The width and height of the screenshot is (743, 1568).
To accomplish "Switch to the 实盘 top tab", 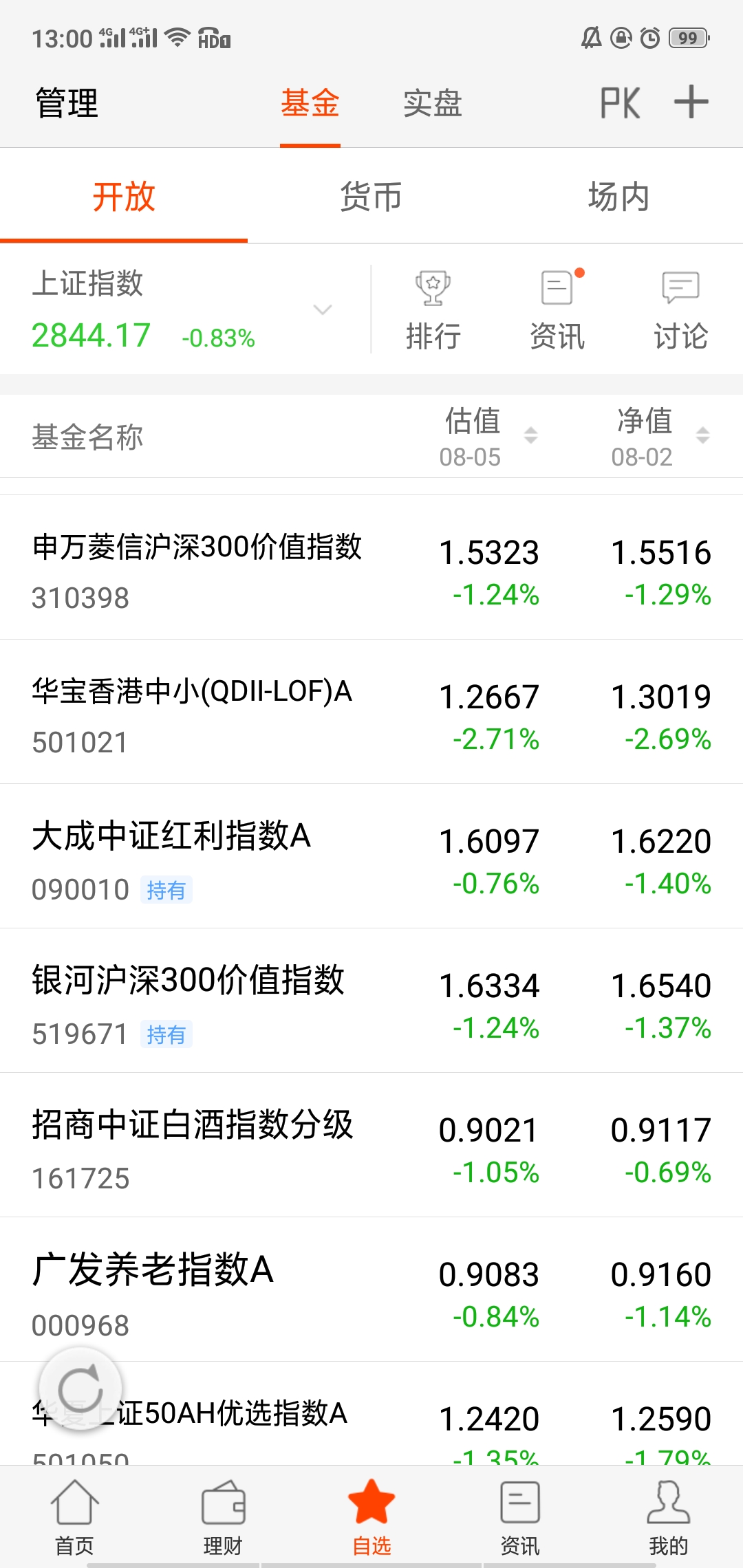I will pos(433,103).
